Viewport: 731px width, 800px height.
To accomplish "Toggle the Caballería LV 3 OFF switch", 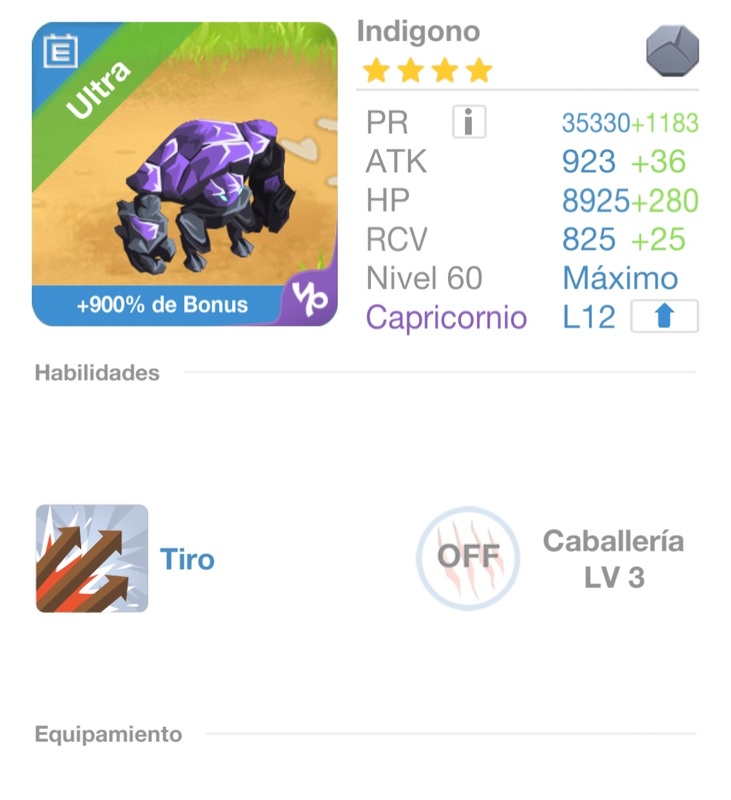I will (468, 557).
